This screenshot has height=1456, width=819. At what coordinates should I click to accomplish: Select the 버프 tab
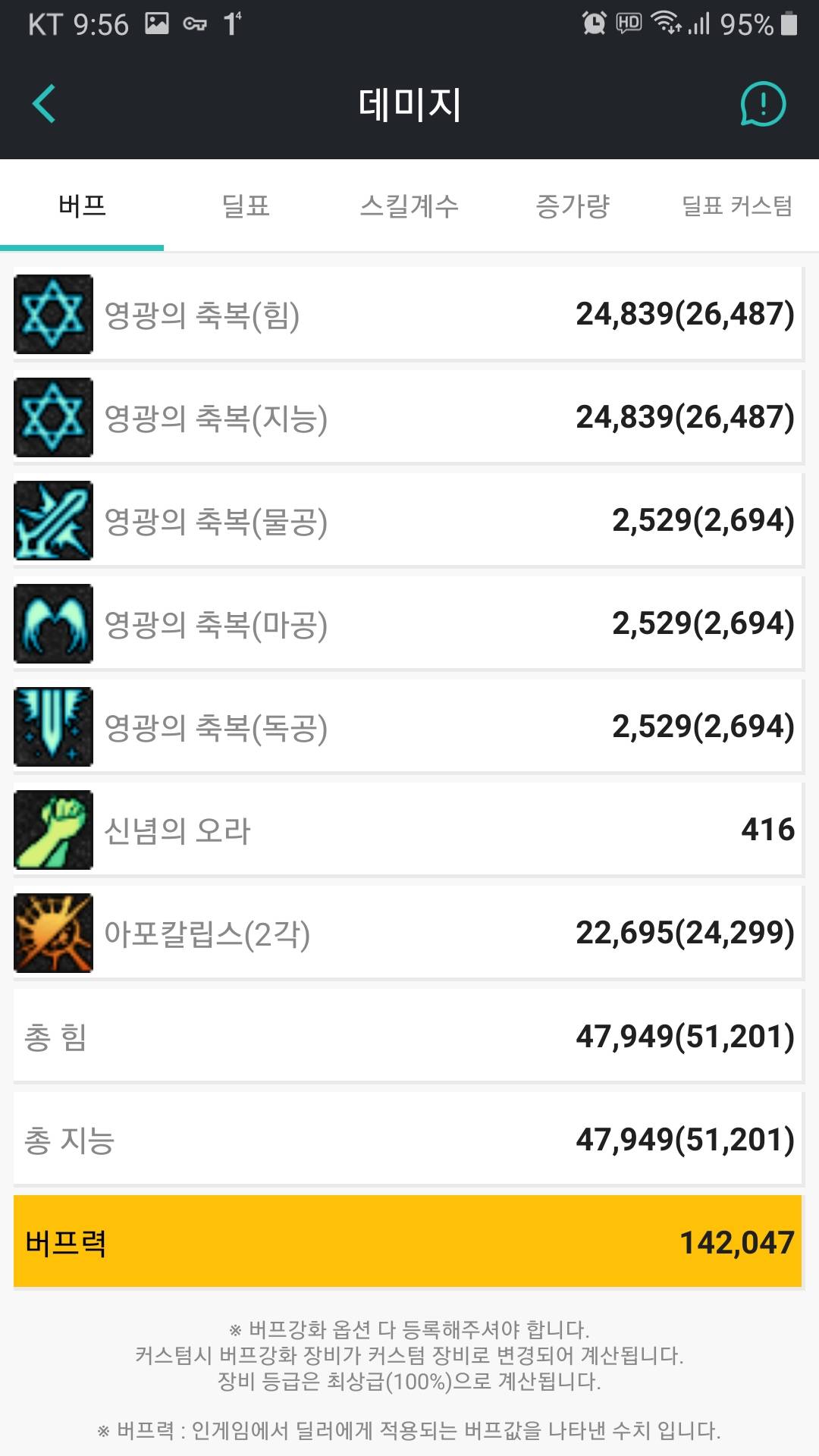click(x=82, y=206)
